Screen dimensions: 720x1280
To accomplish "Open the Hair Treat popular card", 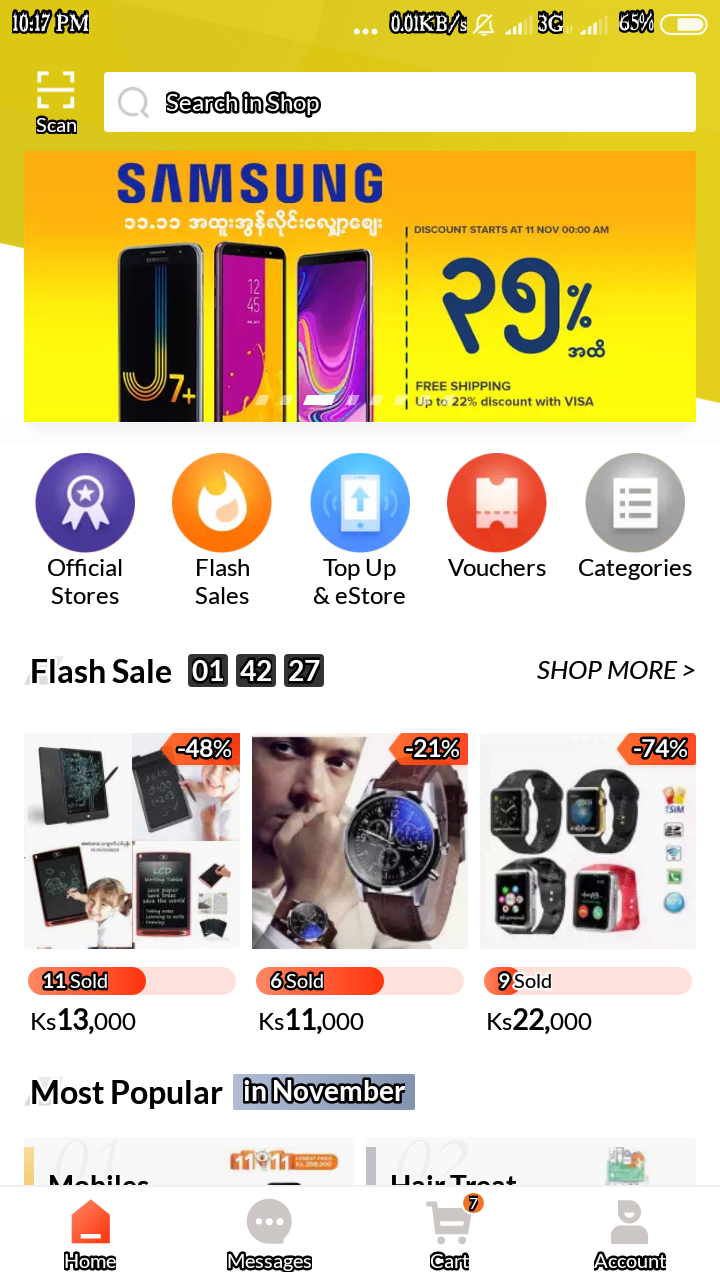I will 531,1162.
